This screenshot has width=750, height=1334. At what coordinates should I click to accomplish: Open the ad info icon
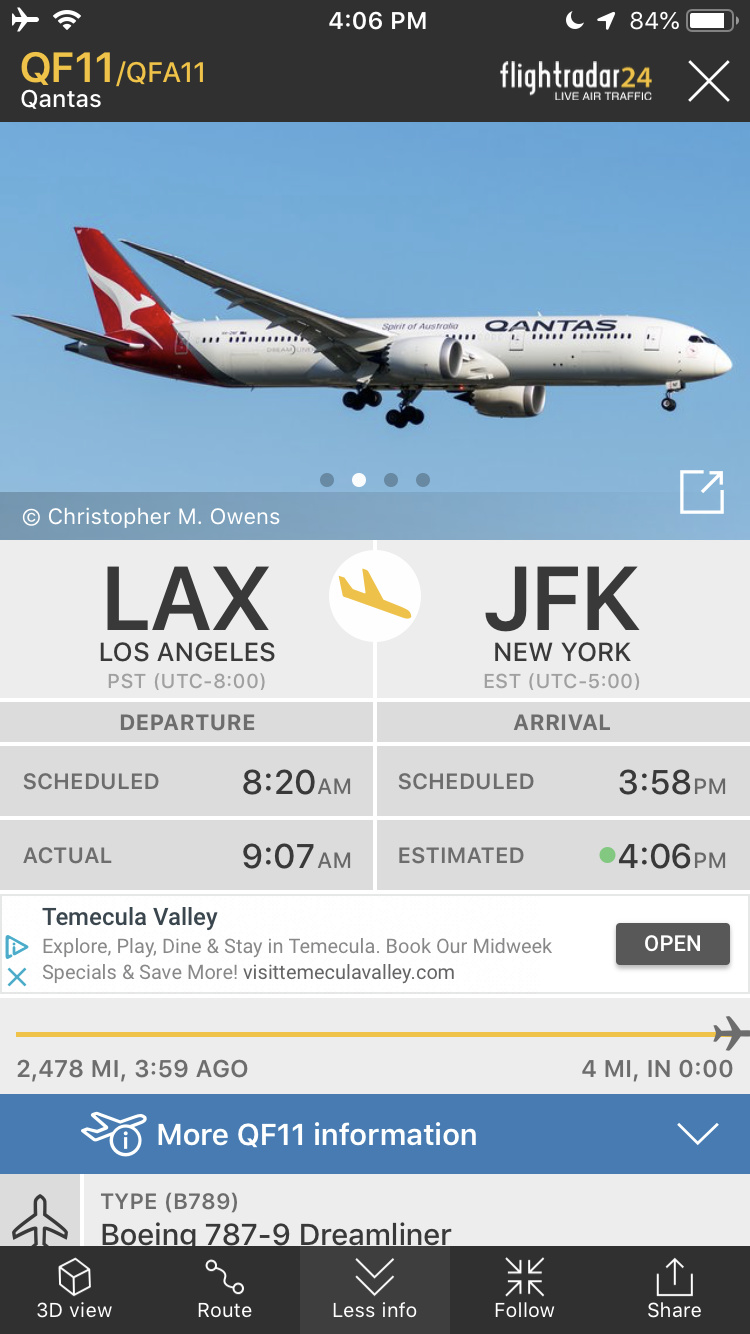pos(17,946)
